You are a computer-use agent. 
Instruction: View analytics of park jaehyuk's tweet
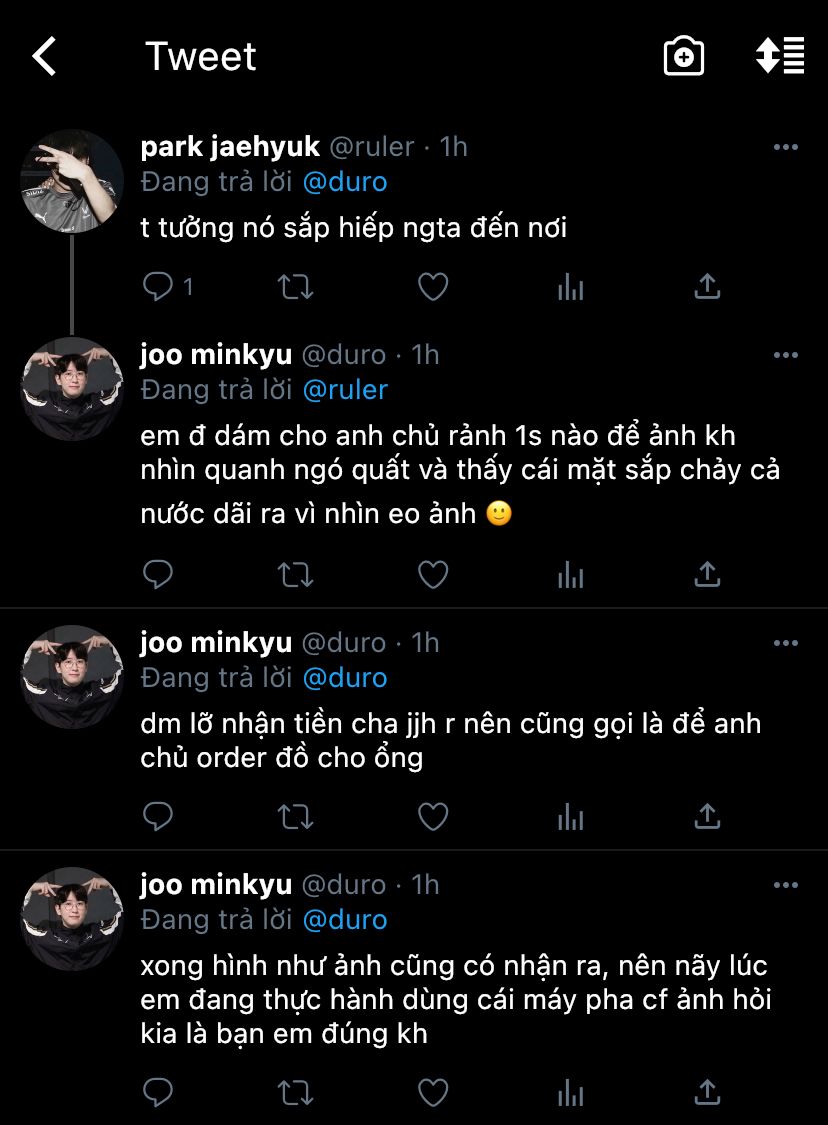[x=570, y=288]
